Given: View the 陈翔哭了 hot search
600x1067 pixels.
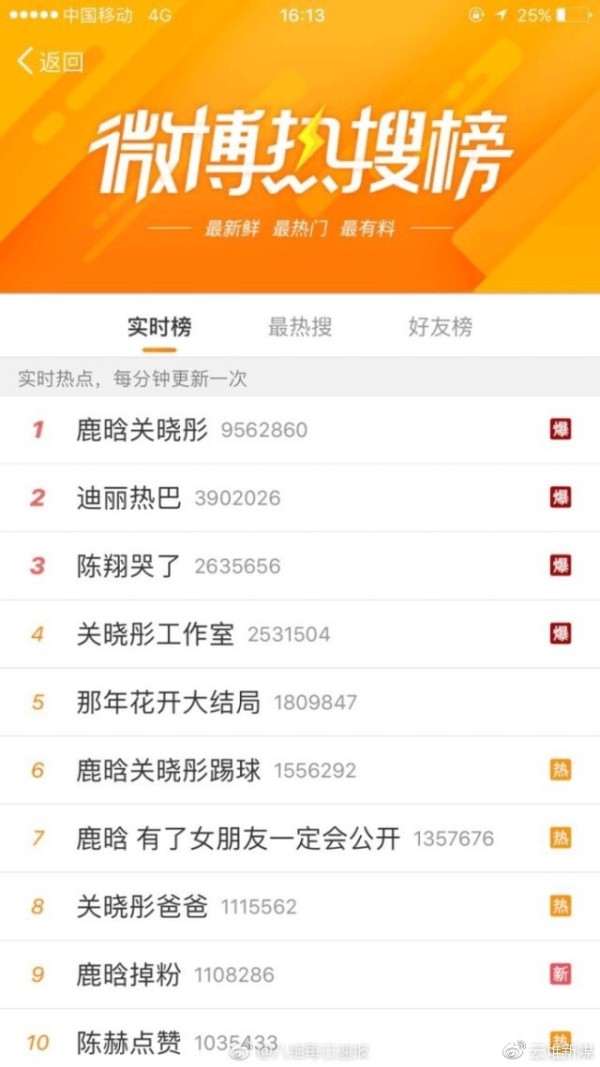Looking at the screenshot, I should [300, 566].
